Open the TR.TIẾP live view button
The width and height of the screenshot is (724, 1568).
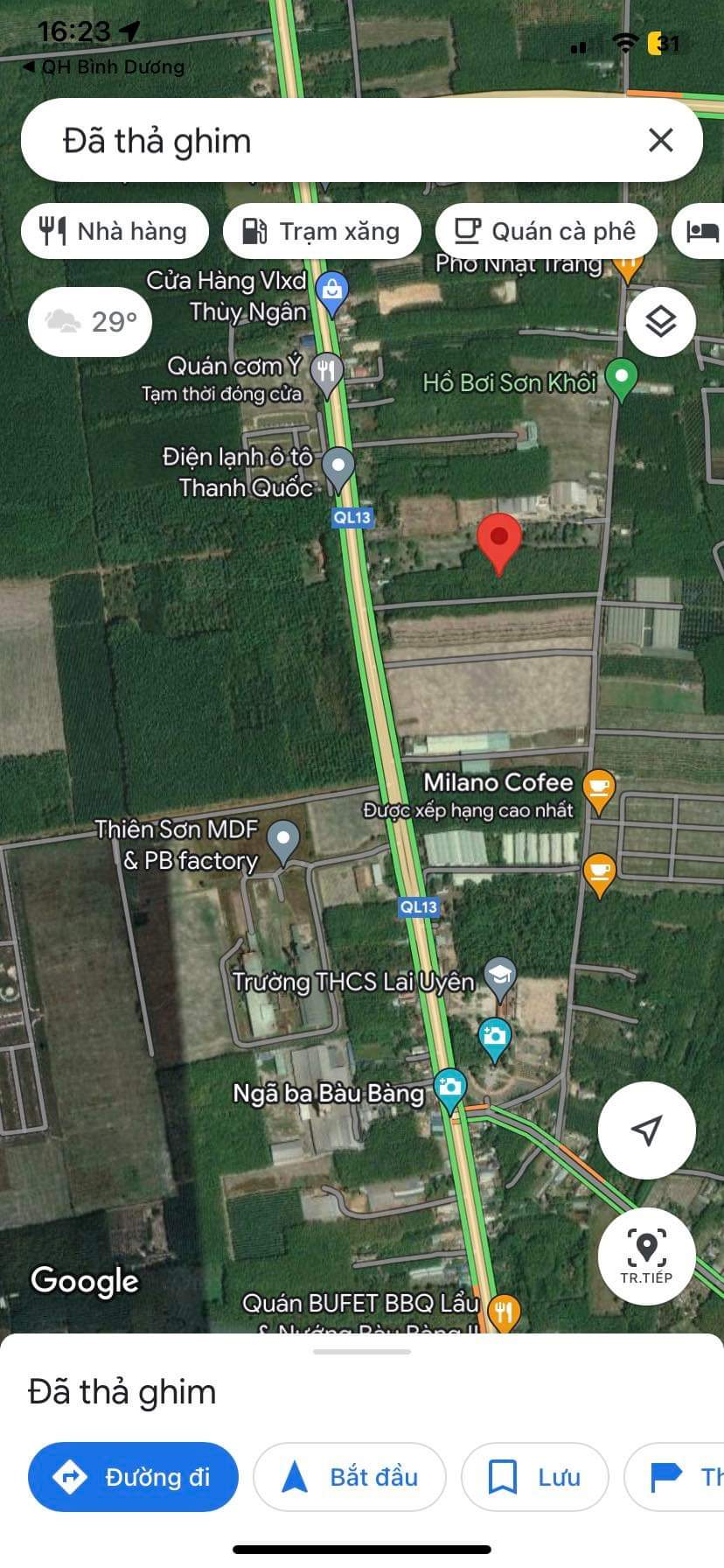pyautogui.click(x=646, y=1256)
